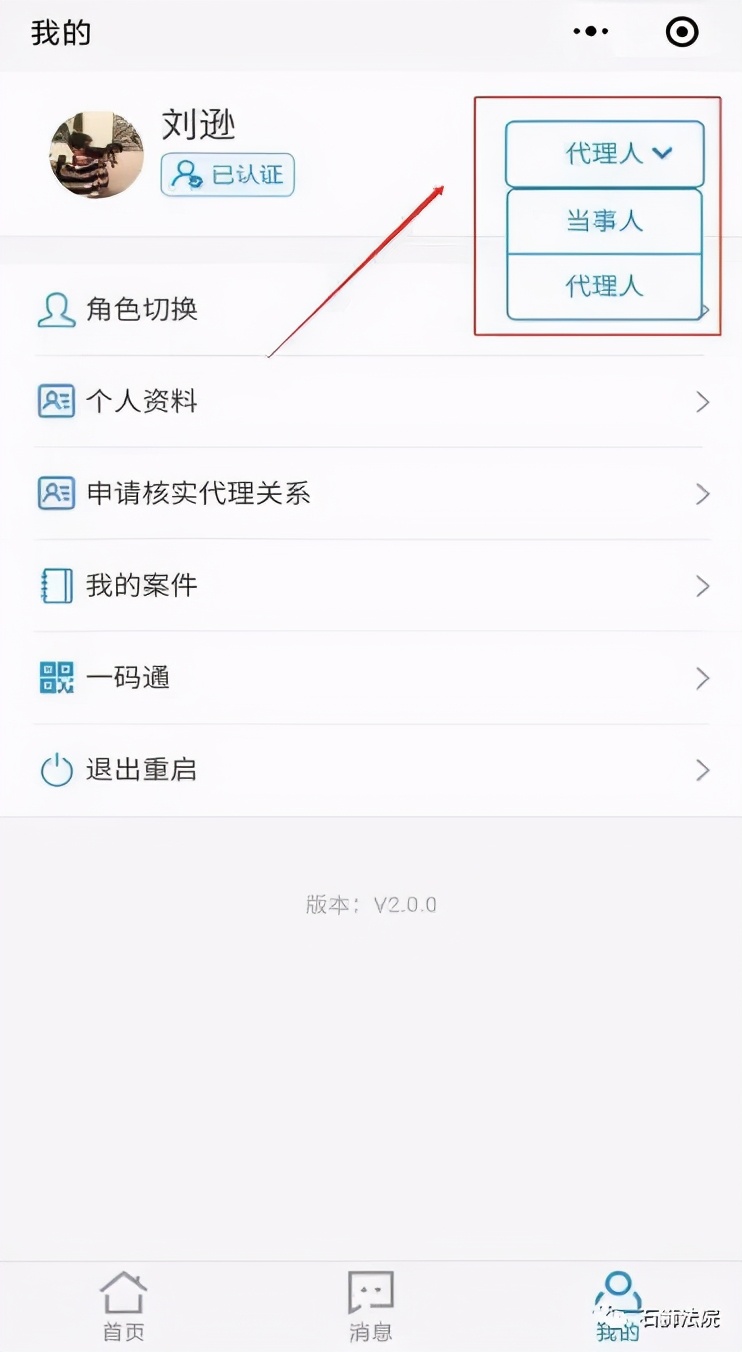Open the WeChat mini-program more options dots
This screenshot has width=742, height=1352.
click(590, 31)
